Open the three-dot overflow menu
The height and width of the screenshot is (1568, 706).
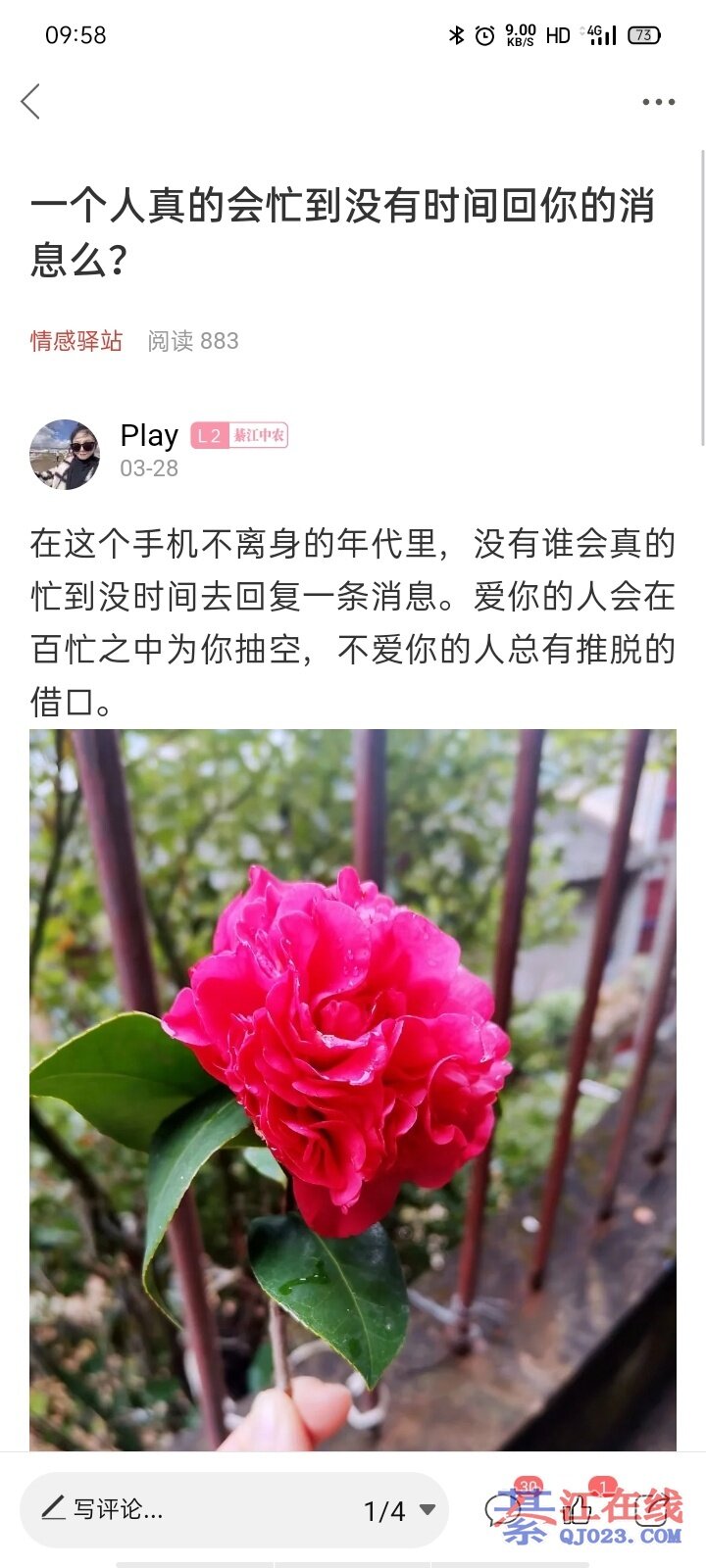pyautogui.click(x=658, y=102)
